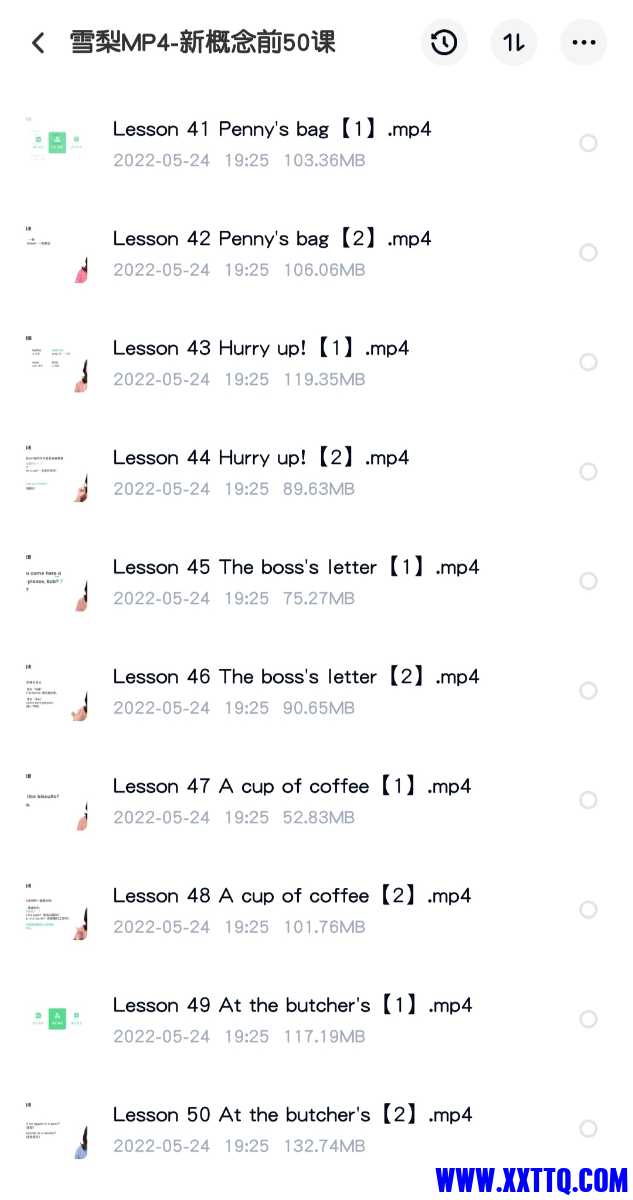Image resolution: width=633 pixels, height=1200 pixels.
Task: Go back from the 雪梨MP4 folder
Action: (x=38, y=43)
